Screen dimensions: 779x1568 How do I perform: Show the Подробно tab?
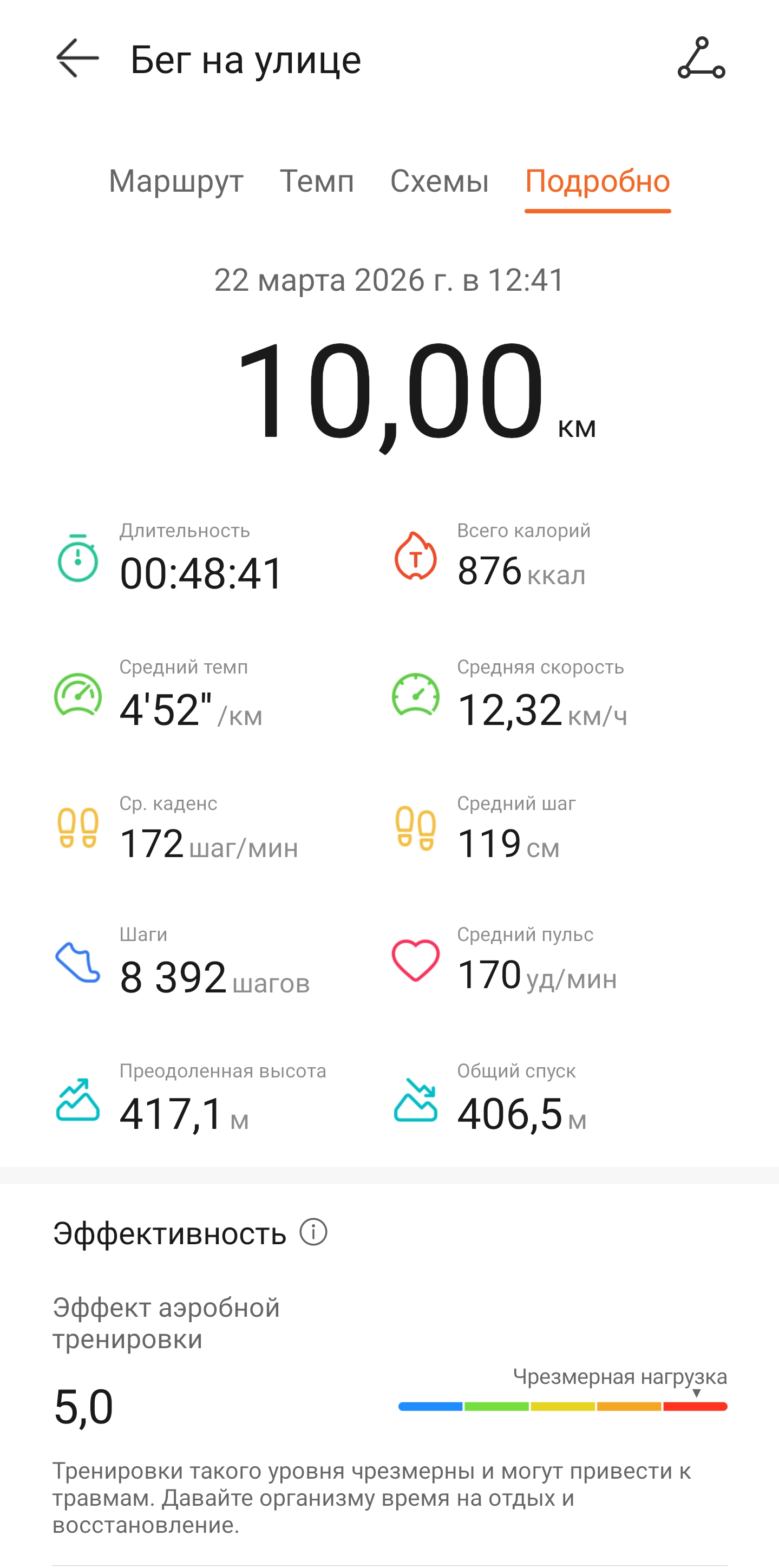click(598, 181)
